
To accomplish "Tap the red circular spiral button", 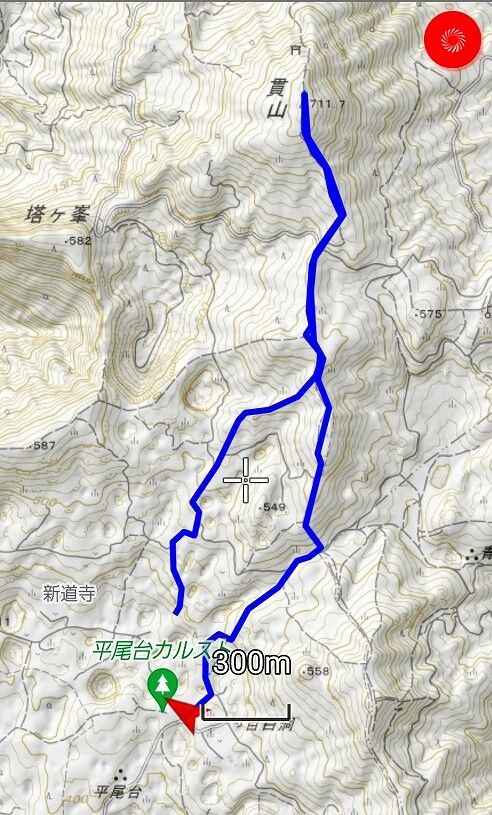I will pos(453,40).
